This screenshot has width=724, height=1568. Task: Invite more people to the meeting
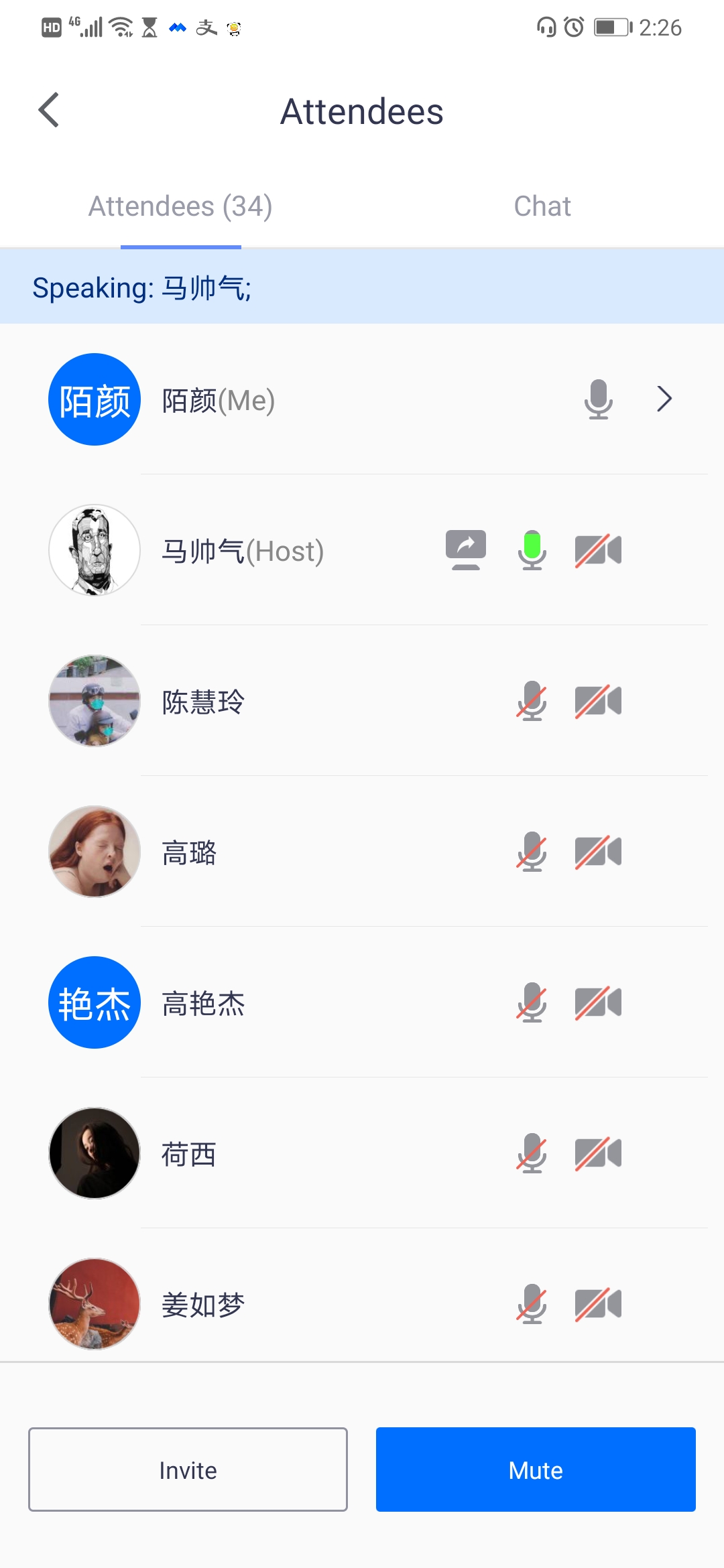[x=188, y=1469]
